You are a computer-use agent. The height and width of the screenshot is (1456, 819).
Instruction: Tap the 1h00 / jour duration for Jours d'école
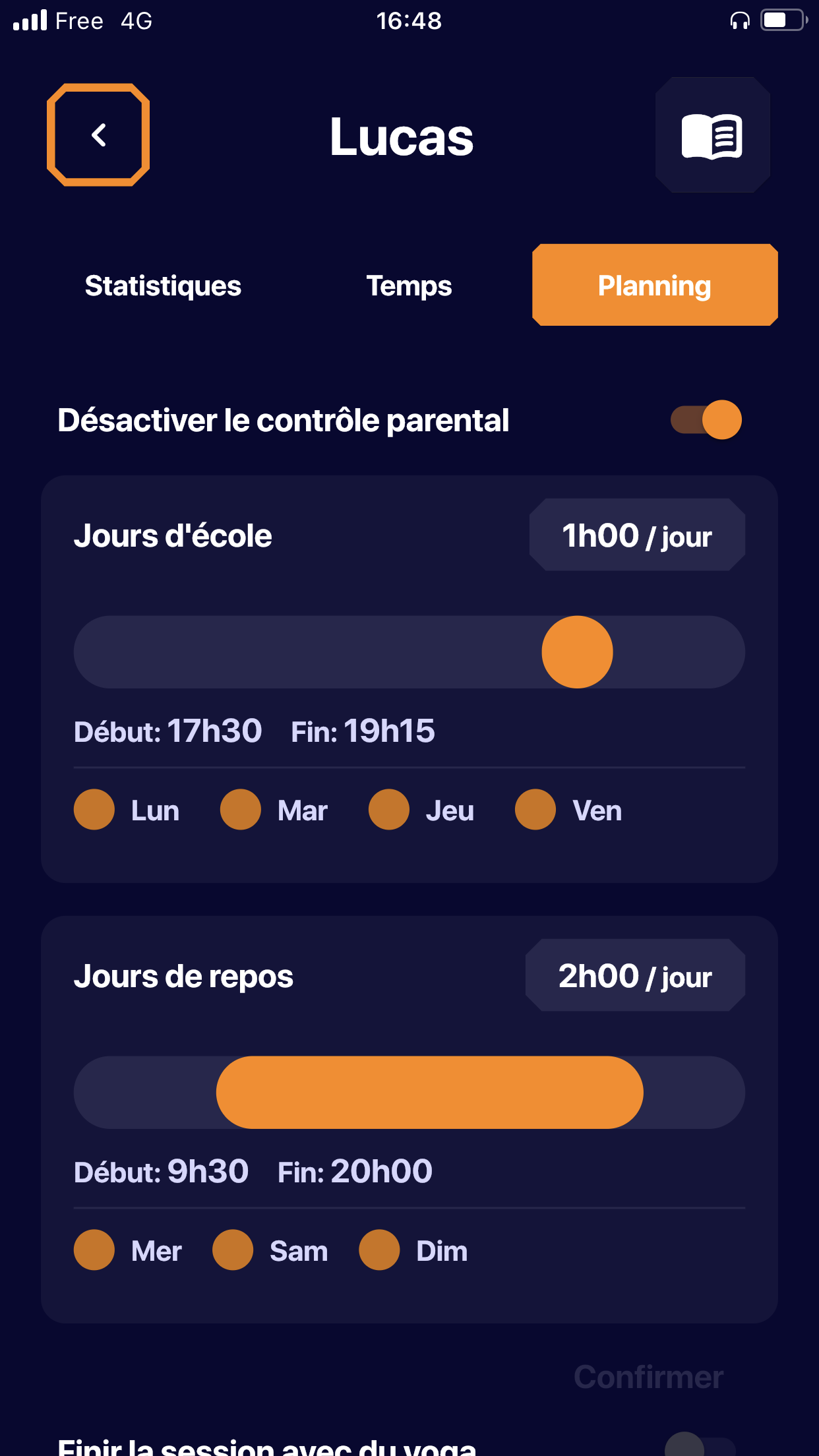point(637,535)
